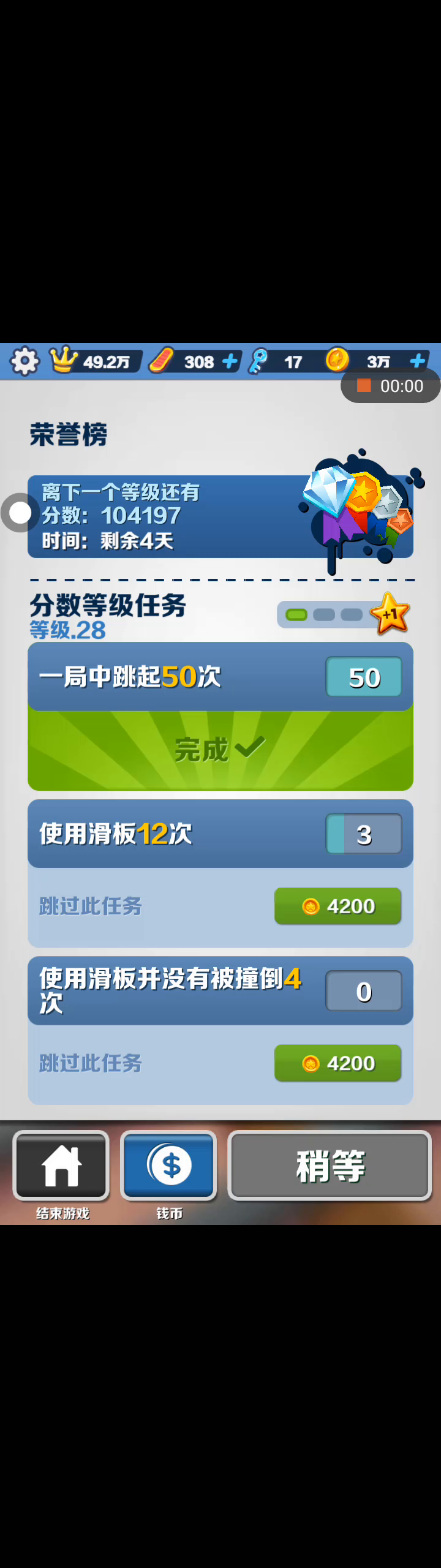
Task: Tap the 稍等 button
Action: pyautogui.click(x=330, y=1165)
